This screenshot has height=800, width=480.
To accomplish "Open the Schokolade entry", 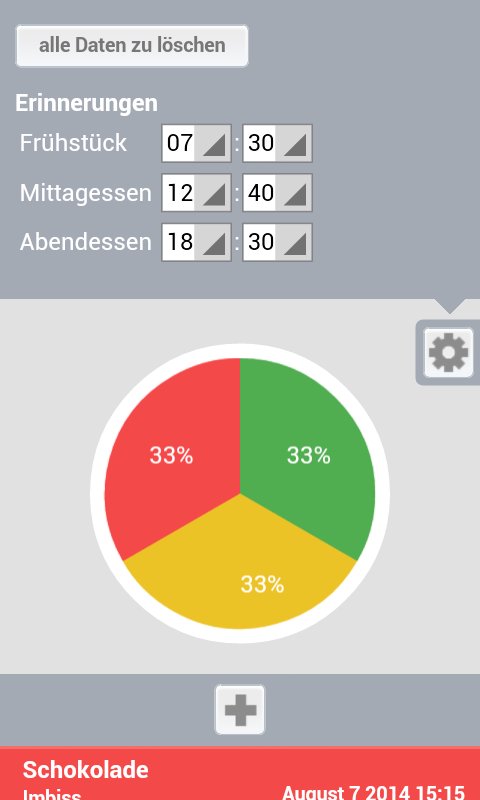I will pyautogui.click(x=240, y=773).
